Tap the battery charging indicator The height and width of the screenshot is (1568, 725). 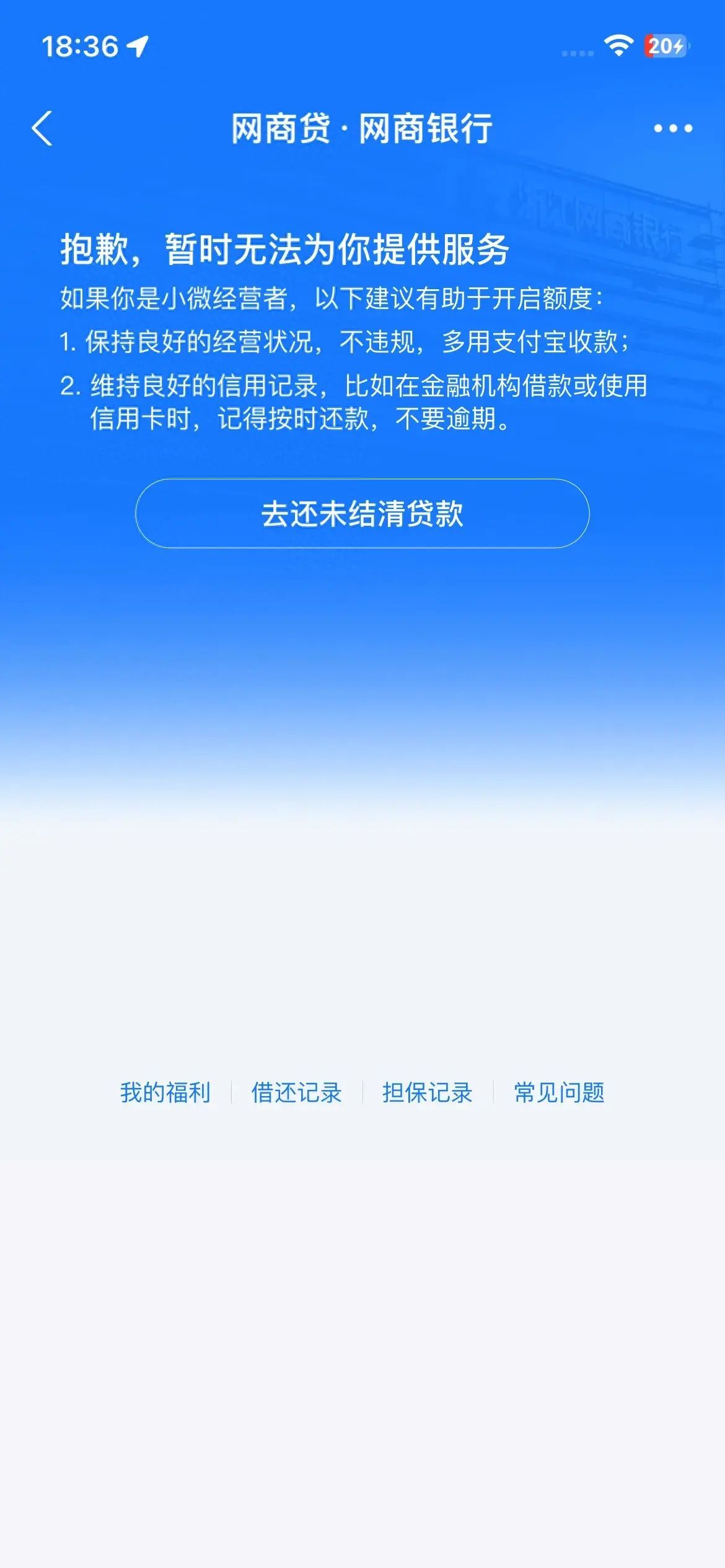[x=664, y=45]
